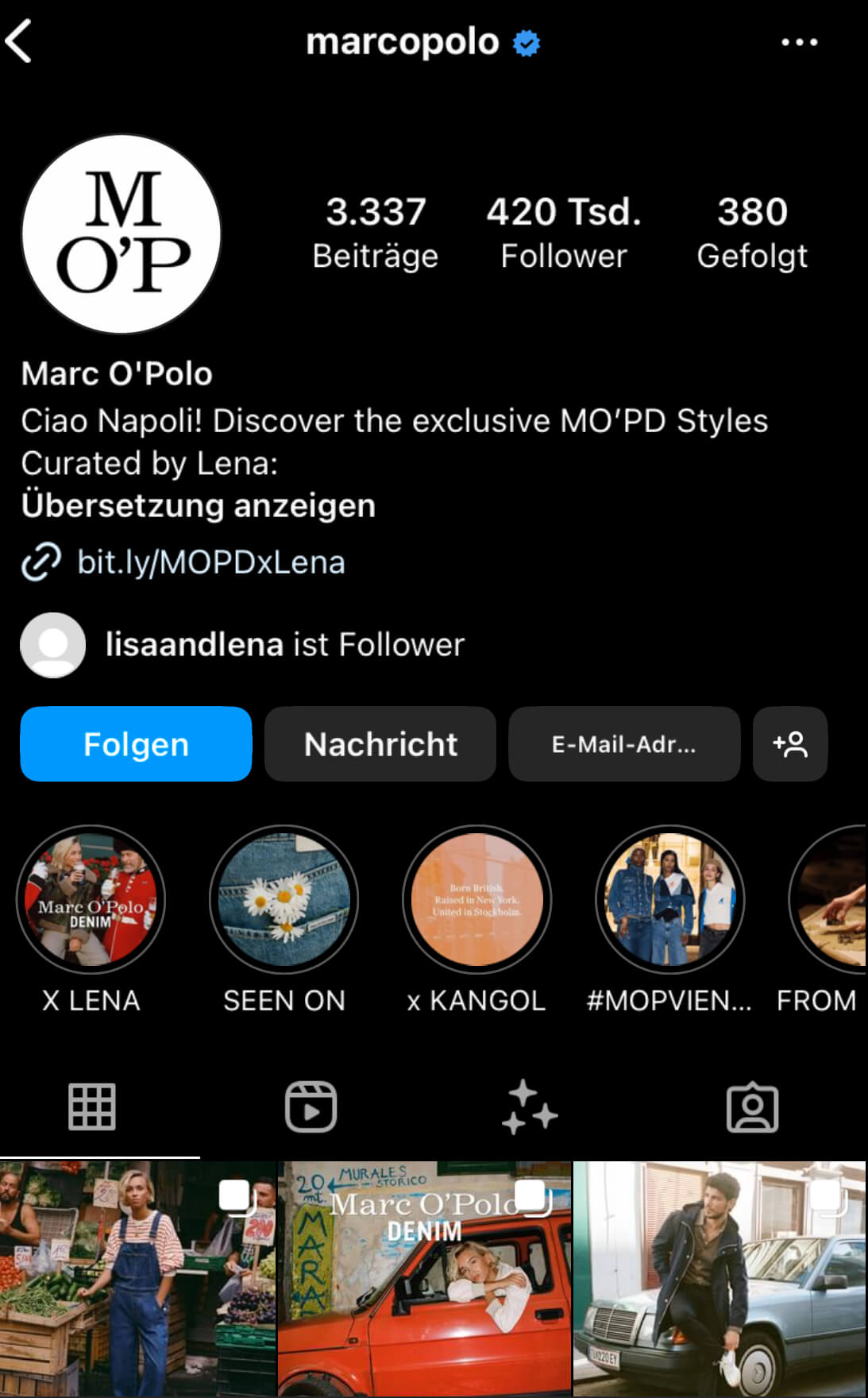Show translation with Übersetzung anzeigen
The width and height of the screenshot is (868, 1398).
[x=198, y=506]
